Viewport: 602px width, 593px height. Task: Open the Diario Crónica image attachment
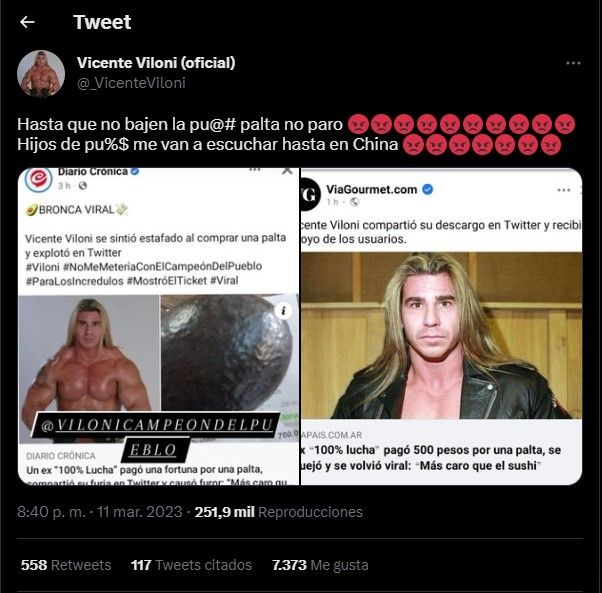click(x=160, y=327)
